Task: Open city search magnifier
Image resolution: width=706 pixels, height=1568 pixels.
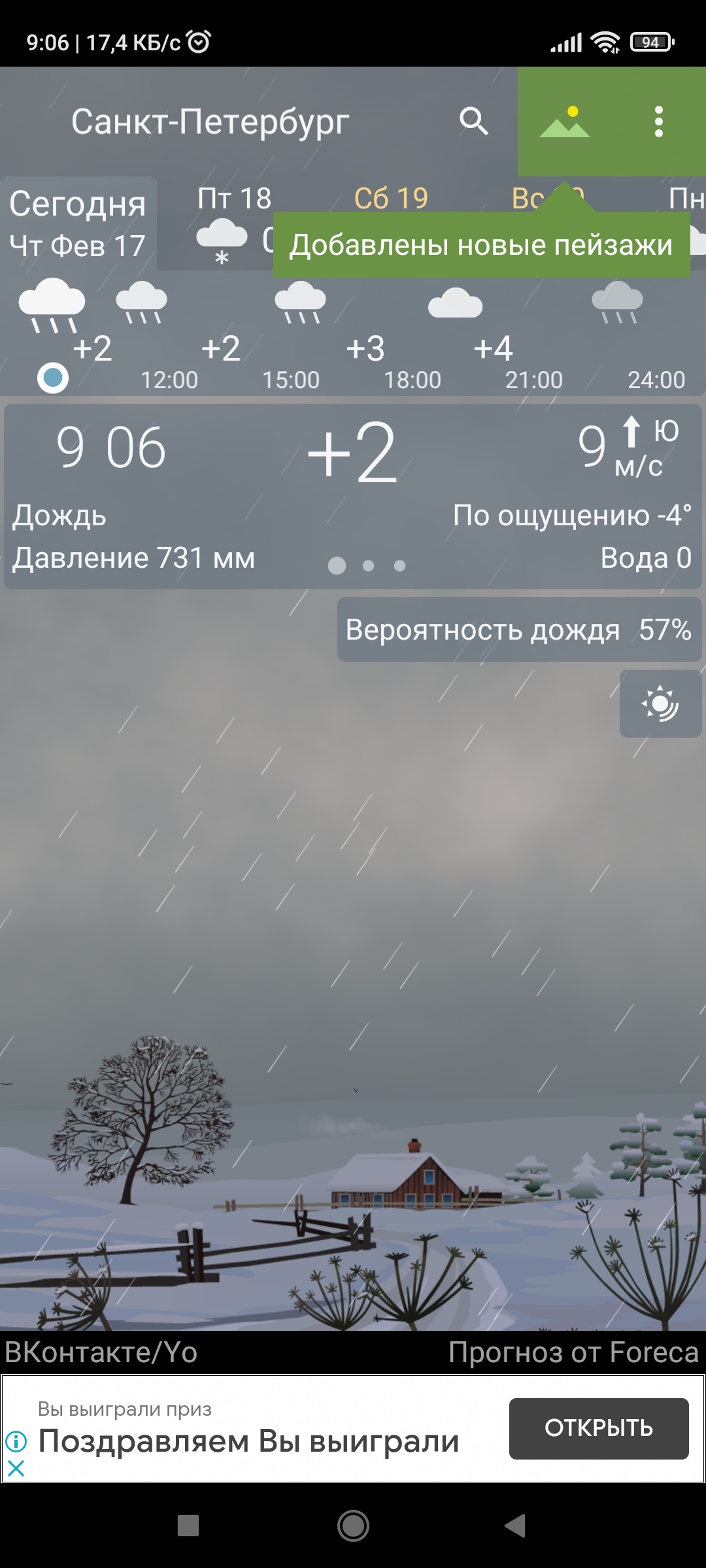Action: click(x=473, y=122)
